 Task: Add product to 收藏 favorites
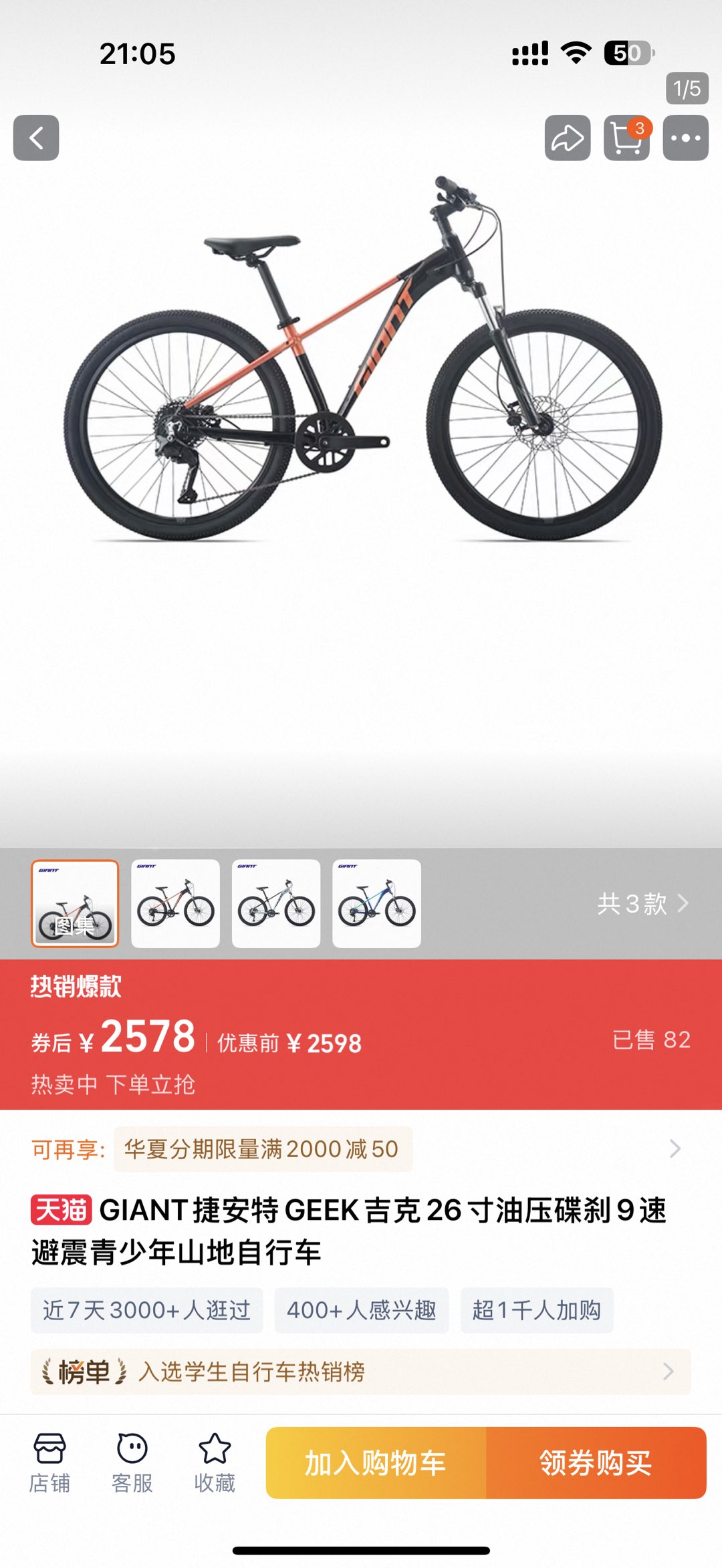pos(215,1463)
